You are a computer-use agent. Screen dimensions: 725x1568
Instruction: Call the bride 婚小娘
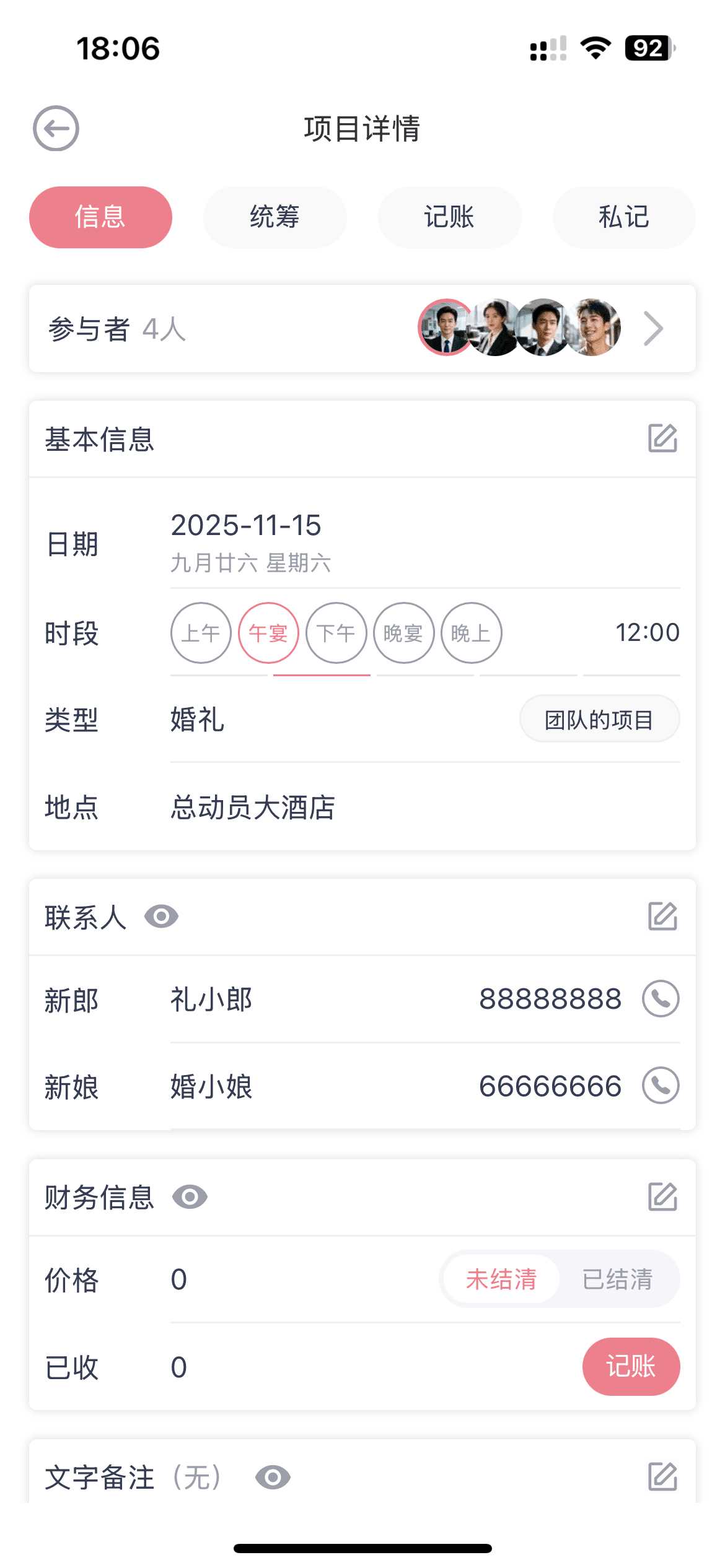tap(661, 1086)
